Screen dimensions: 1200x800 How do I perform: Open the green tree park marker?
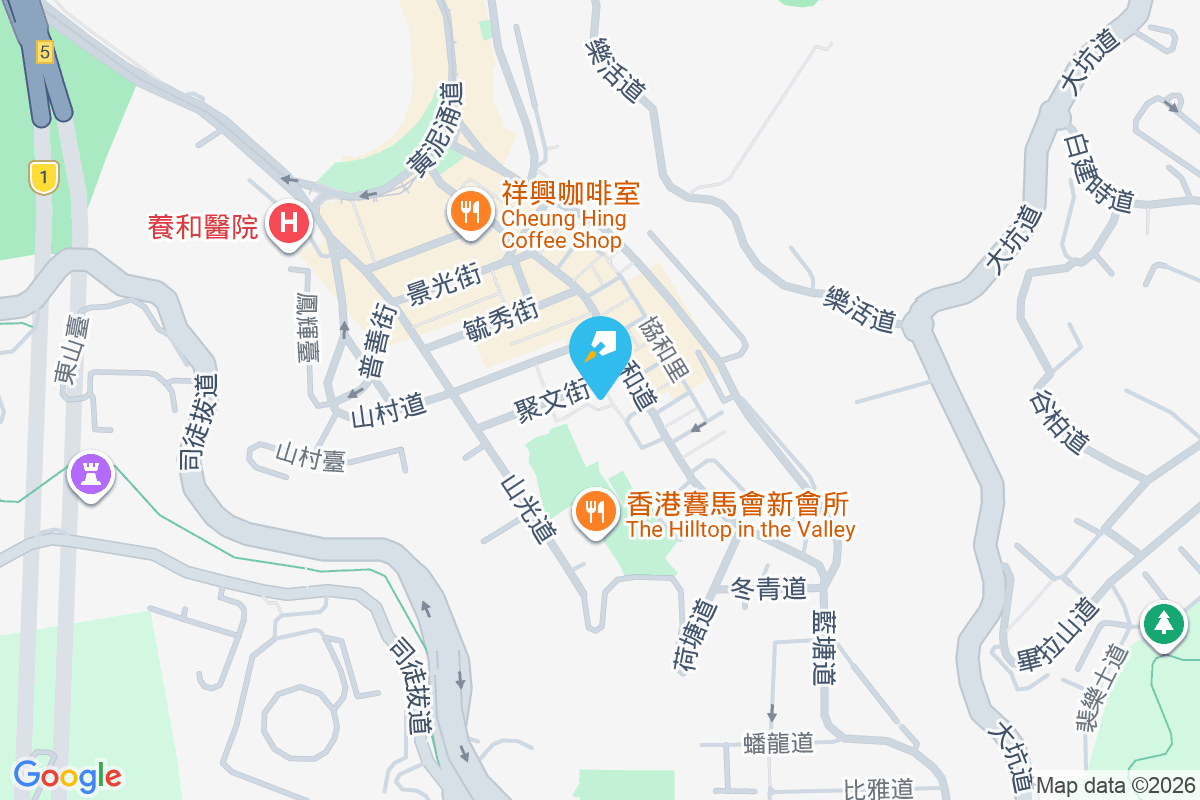[x=1163, y=625]
